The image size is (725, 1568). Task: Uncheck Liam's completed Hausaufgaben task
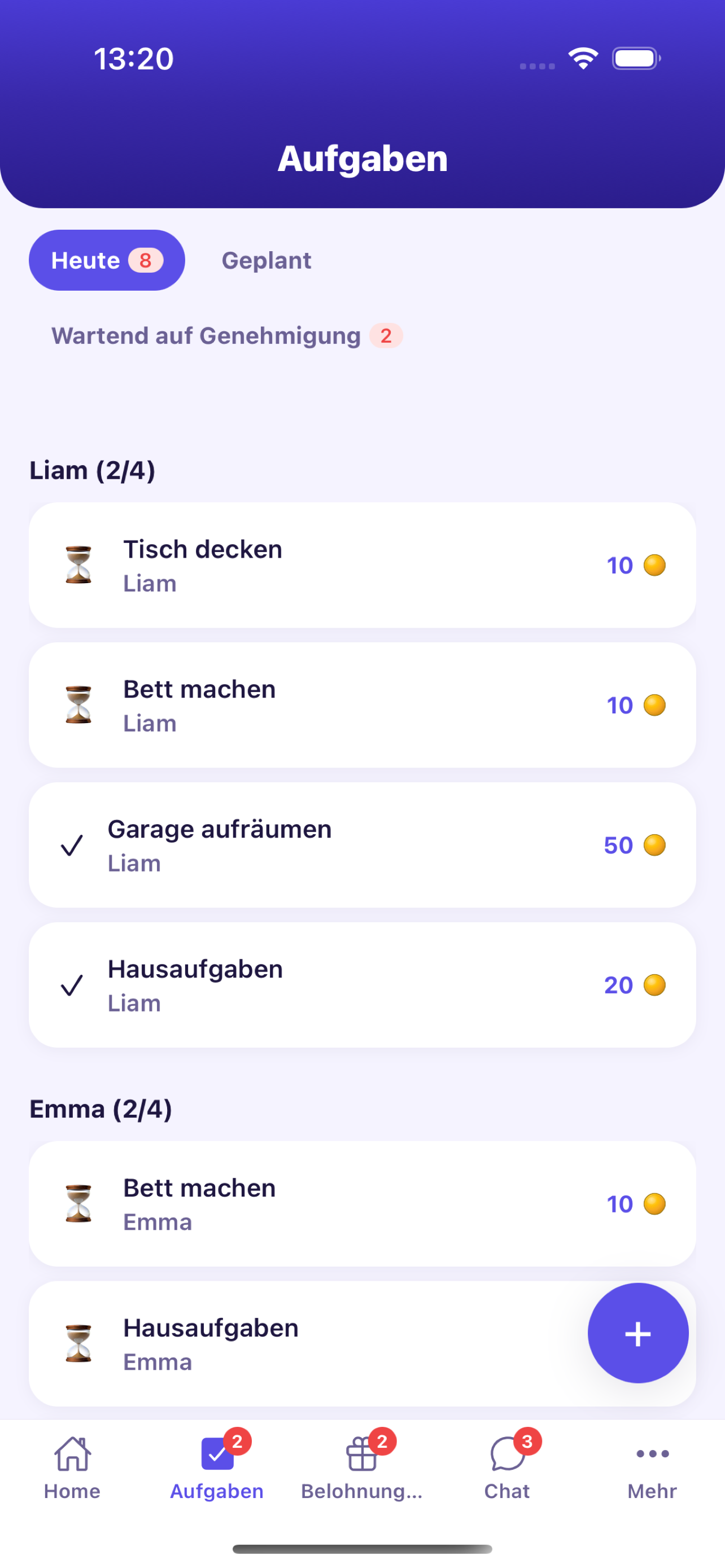72,985
